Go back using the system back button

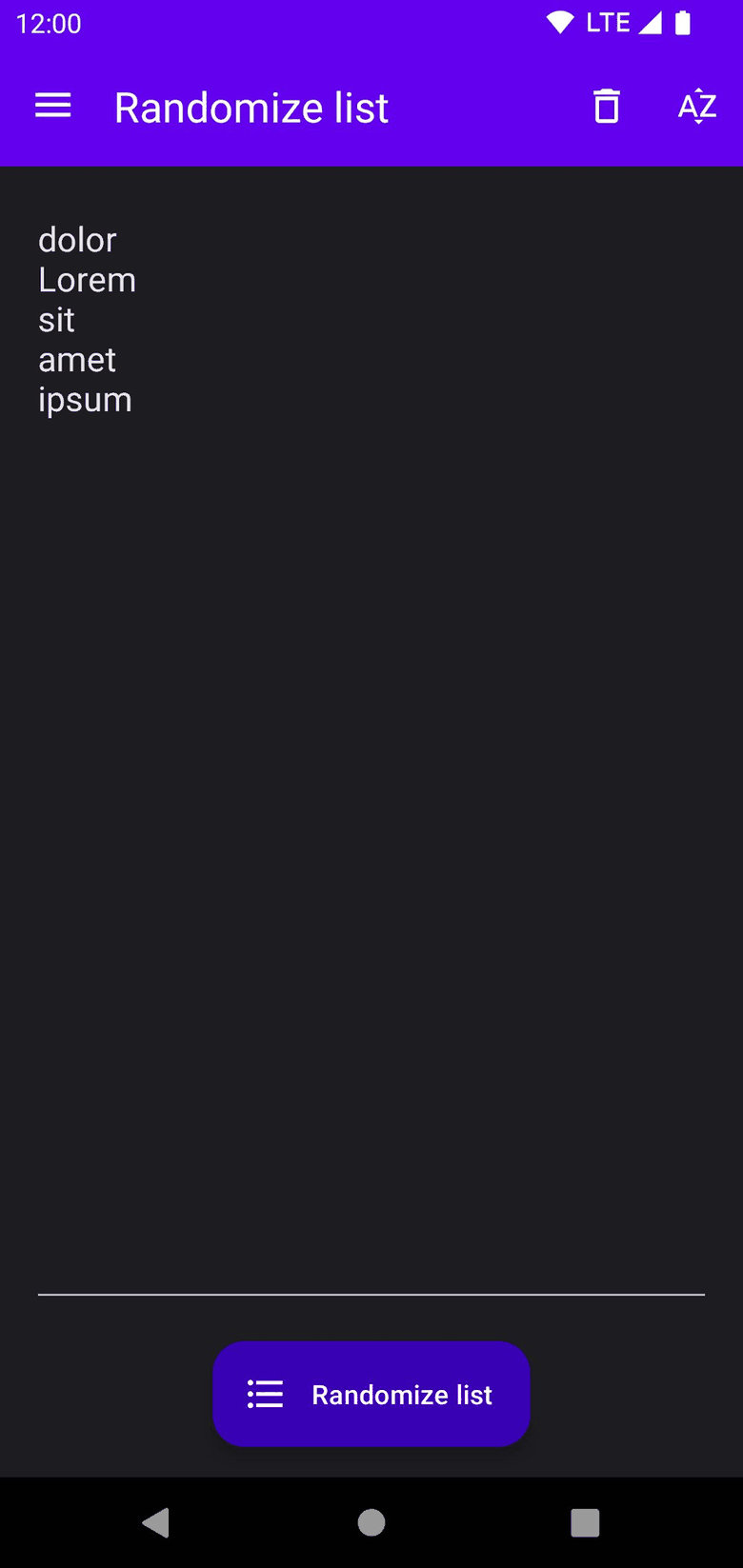tap(156, 1522)
